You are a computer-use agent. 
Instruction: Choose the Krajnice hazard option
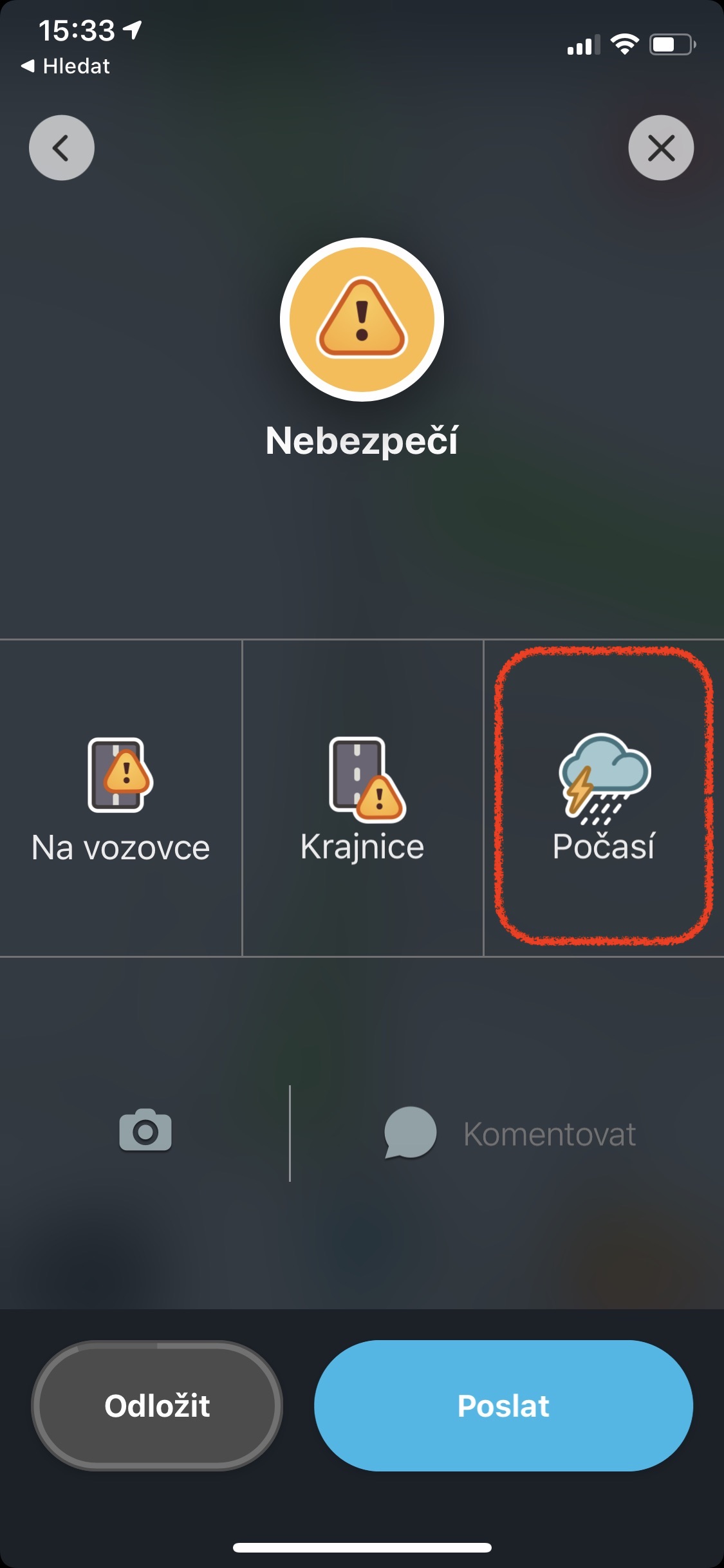pos(362,798)
